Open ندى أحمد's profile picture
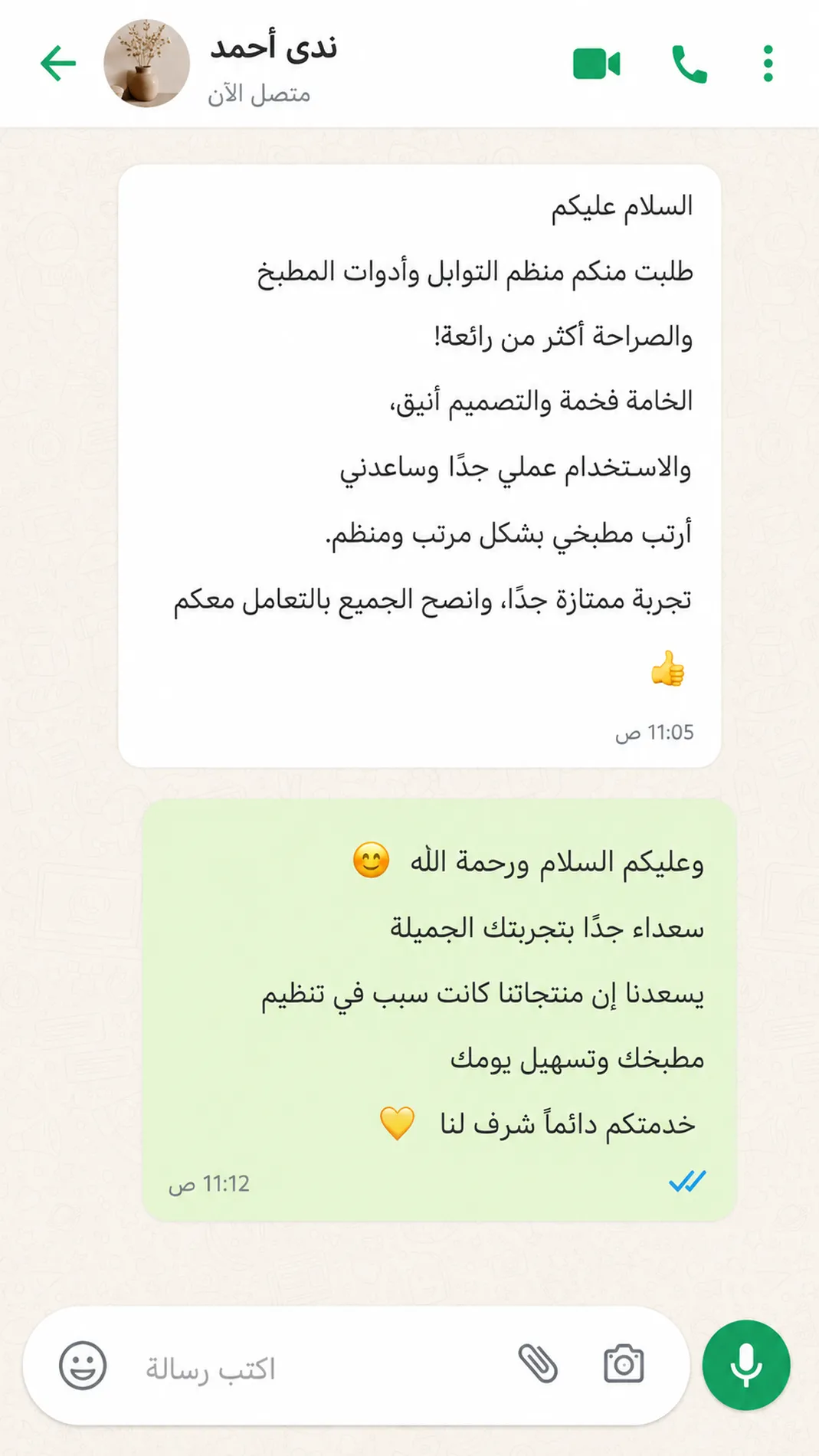The image size is (819, 1456). [x=146, y=64]
